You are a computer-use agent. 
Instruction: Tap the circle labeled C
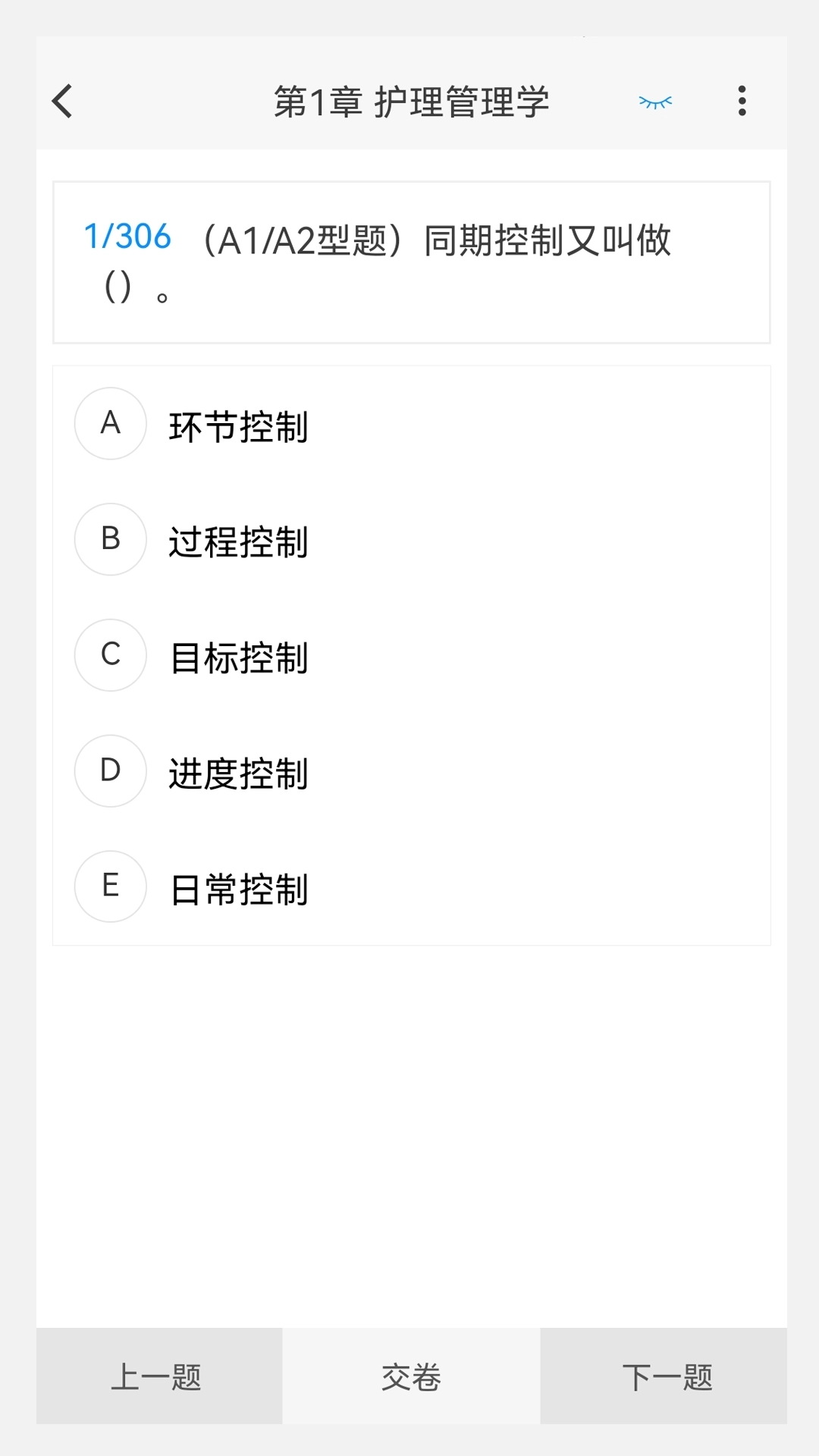[x=110, y=655]
